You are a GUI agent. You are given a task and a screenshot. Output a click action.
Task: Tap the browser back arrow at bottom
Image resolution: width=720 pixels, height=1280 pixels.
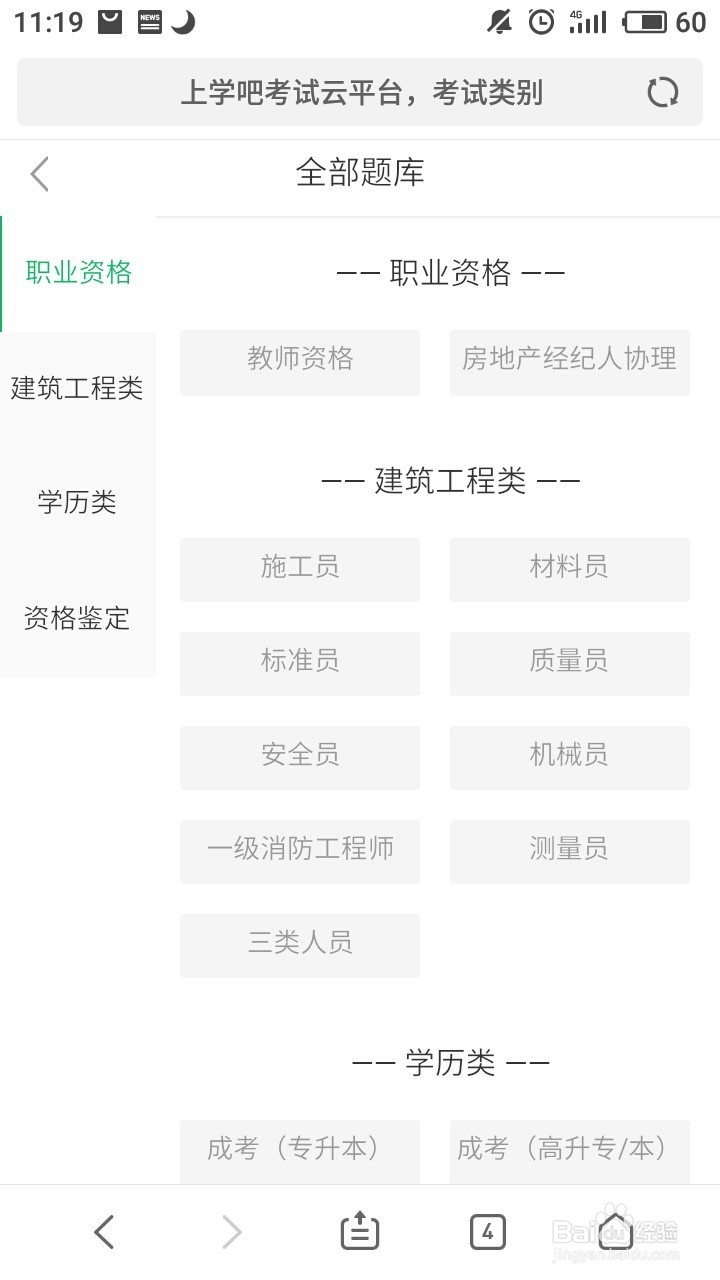point(104,1231)
